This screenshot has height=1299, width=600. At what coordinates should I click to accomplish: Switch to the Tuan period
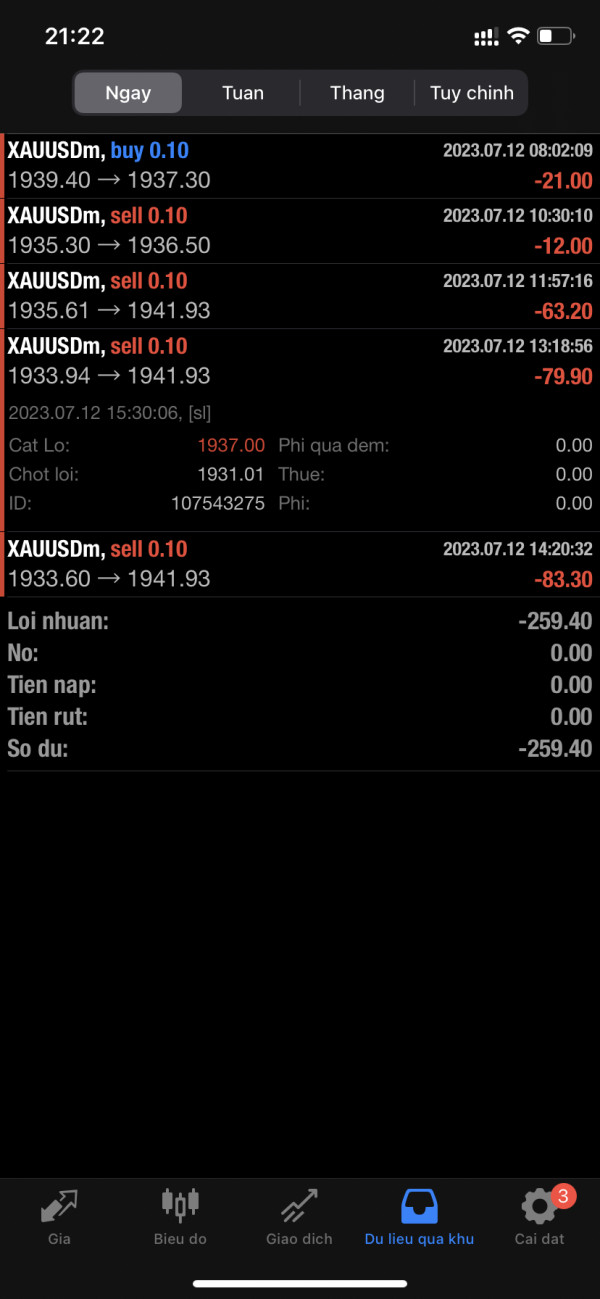[x=243, y=93]
